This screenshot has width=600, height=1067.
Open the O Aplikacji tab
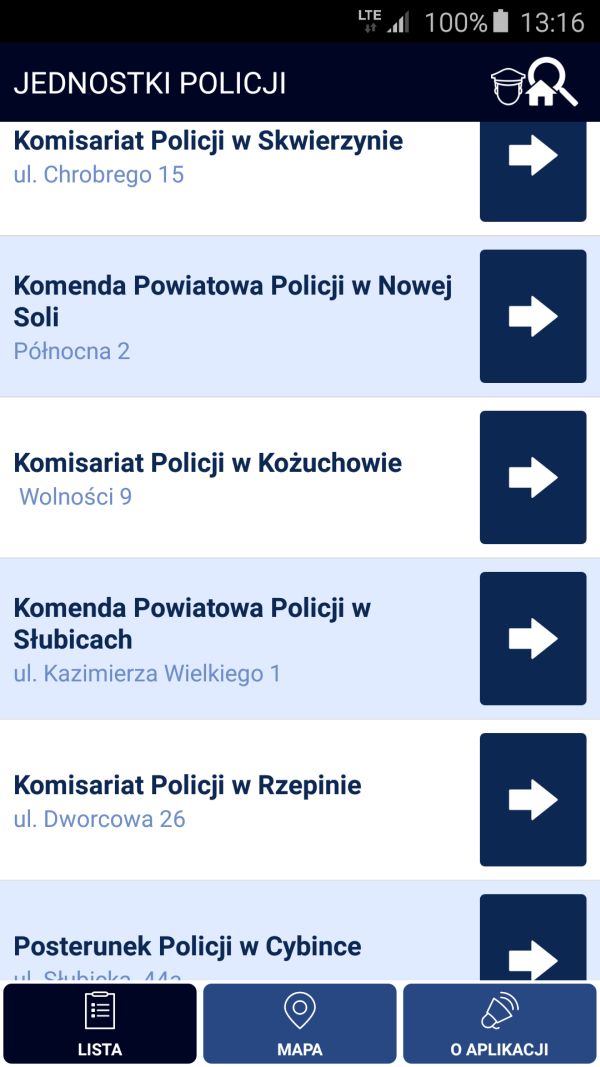[499, 1023]
